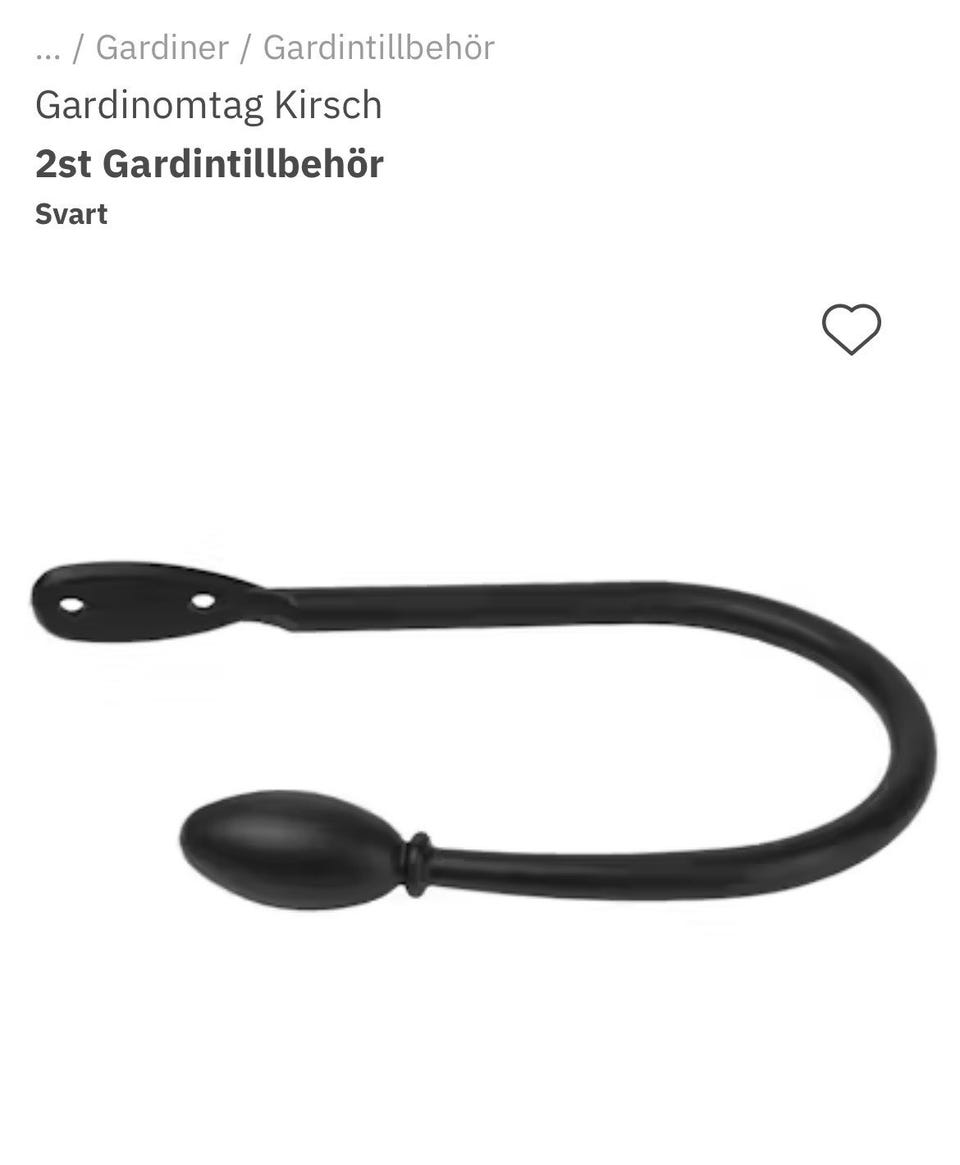Open the "Gardiner" breadcrumb link
The height and width of the screenshot is (1165, 960).
pos(162,47)
